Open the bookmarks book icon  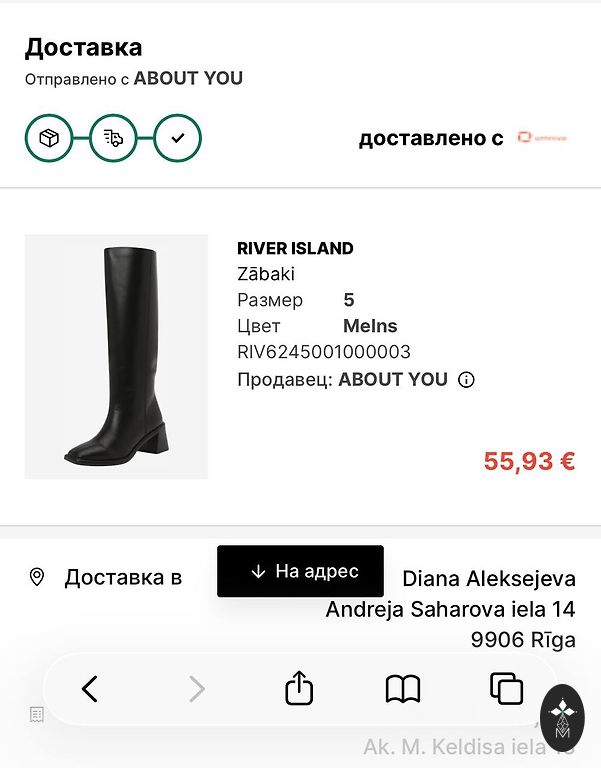pyautogui.click(x=402, y=689)
